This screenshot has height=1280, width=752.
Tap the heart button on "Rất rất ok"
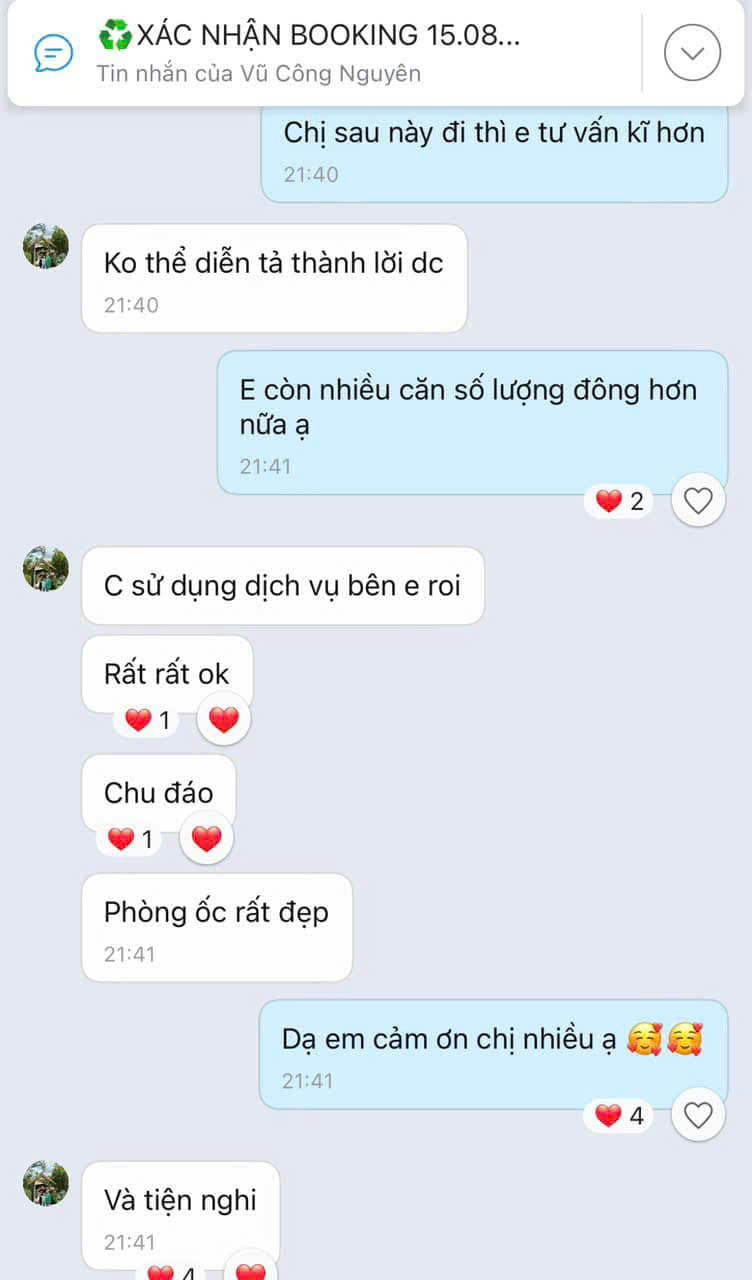click(x=224, y=719)
